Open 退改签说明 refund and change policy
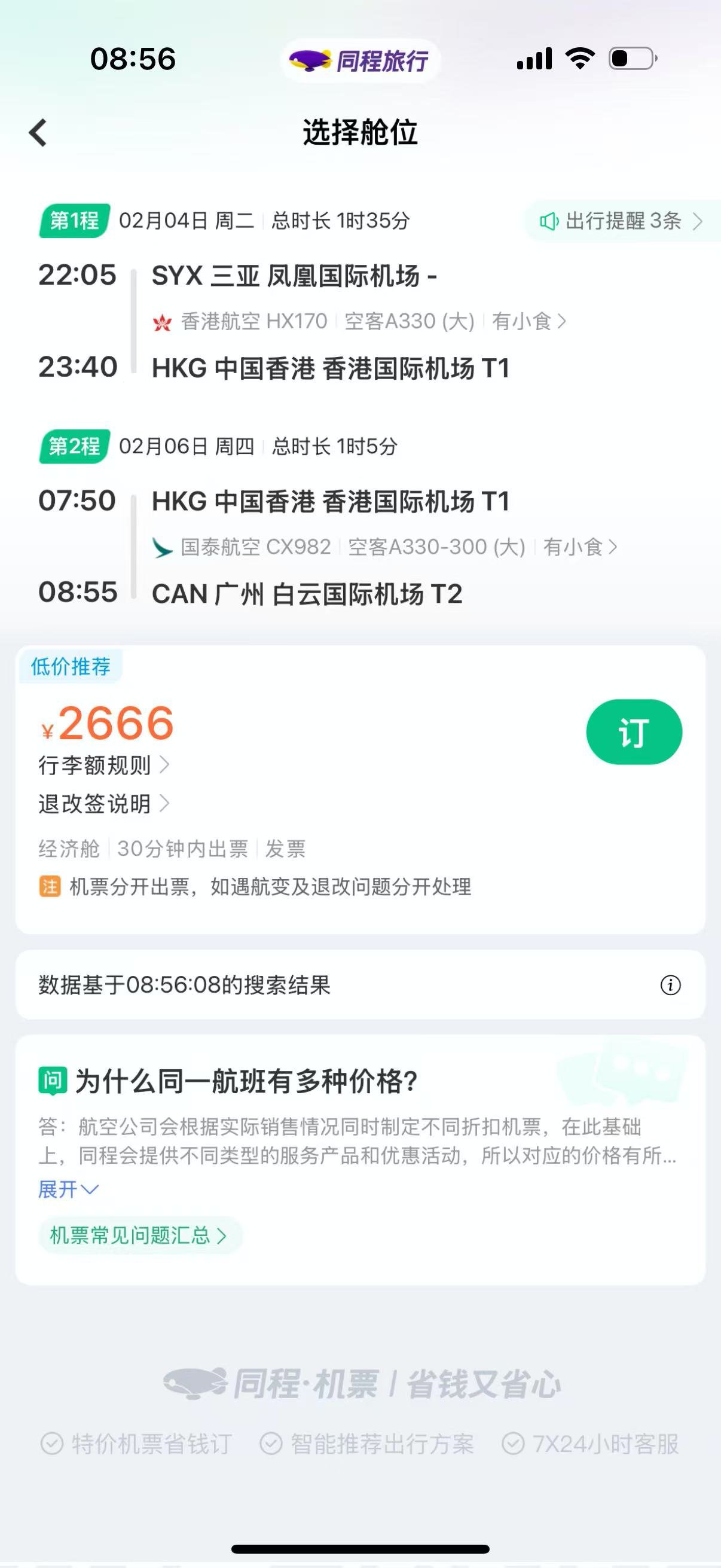The width and height of the screenshot is (721, 1568). (x=103, y=804)
